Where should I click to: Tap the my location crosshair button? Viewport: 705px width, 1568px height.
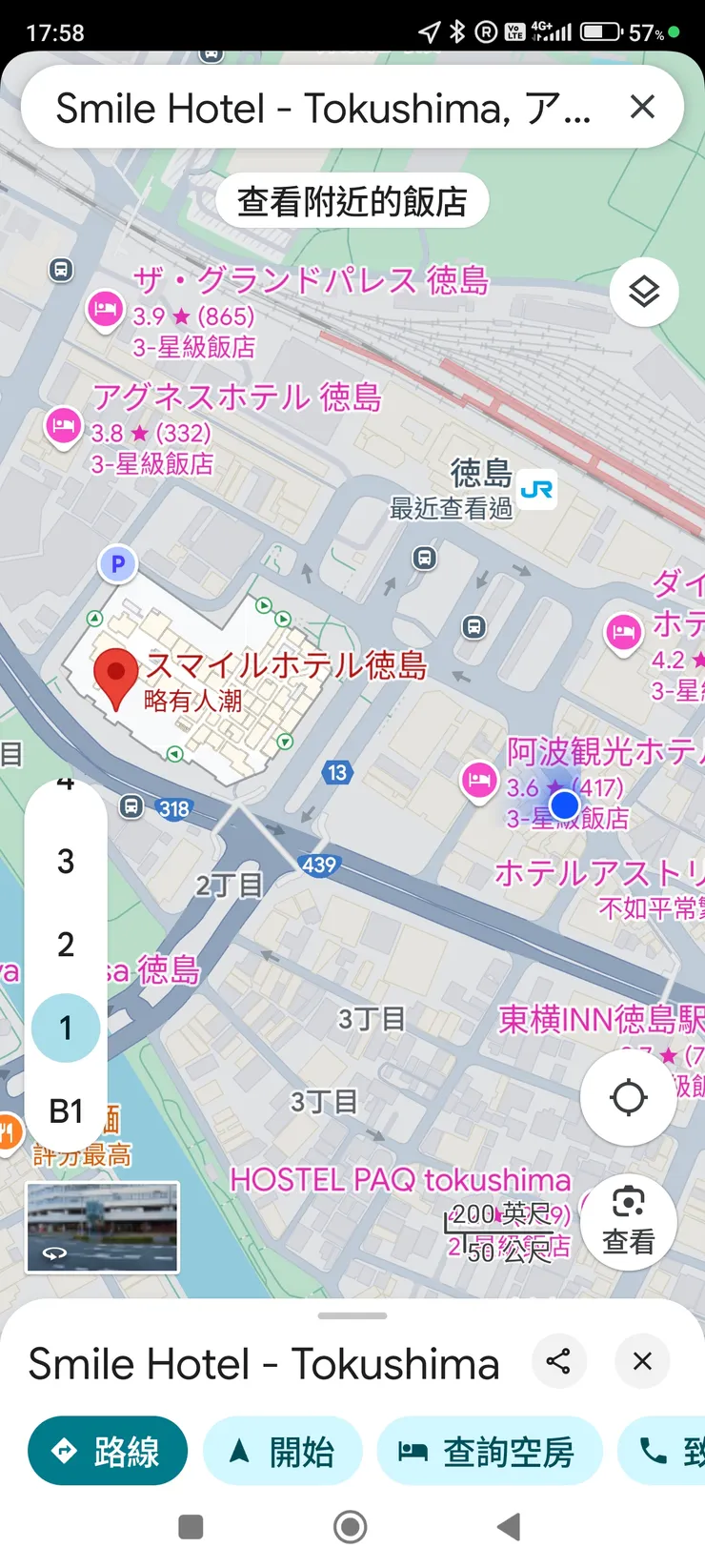[628, 1097]
